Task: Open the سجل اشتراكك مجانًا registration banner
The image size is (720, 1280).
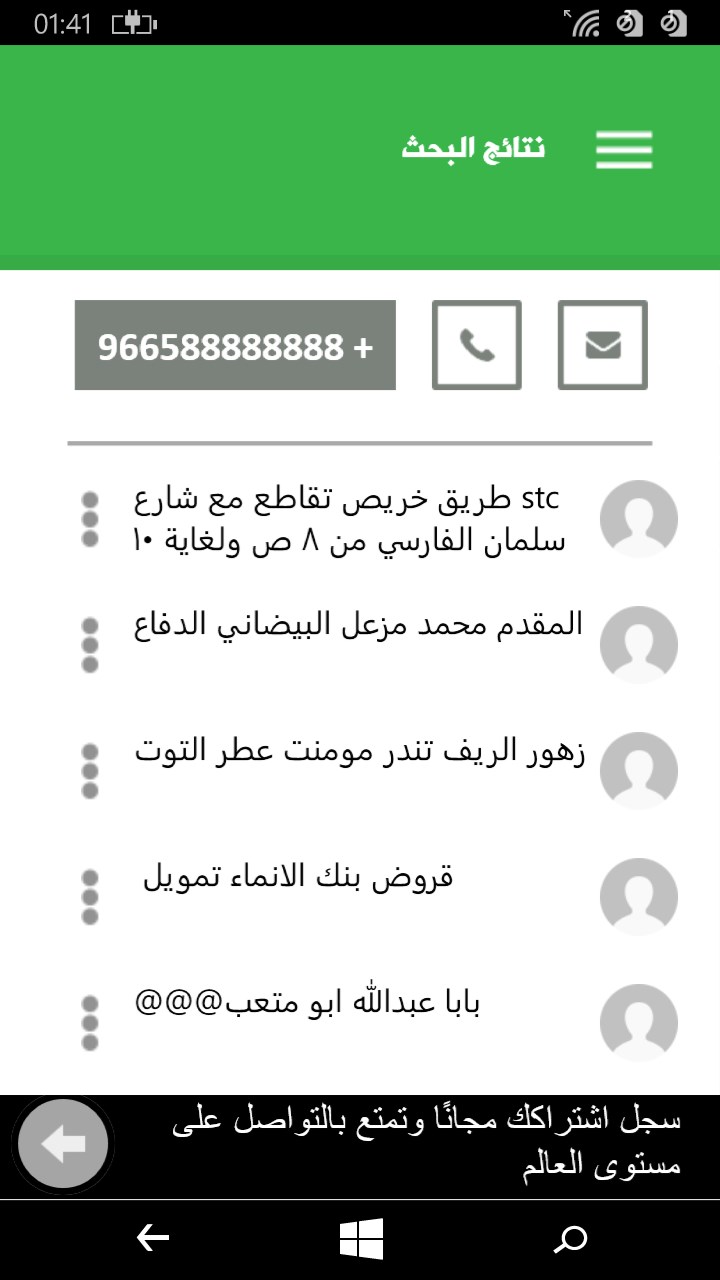Action: click(x=426, y=1145)
